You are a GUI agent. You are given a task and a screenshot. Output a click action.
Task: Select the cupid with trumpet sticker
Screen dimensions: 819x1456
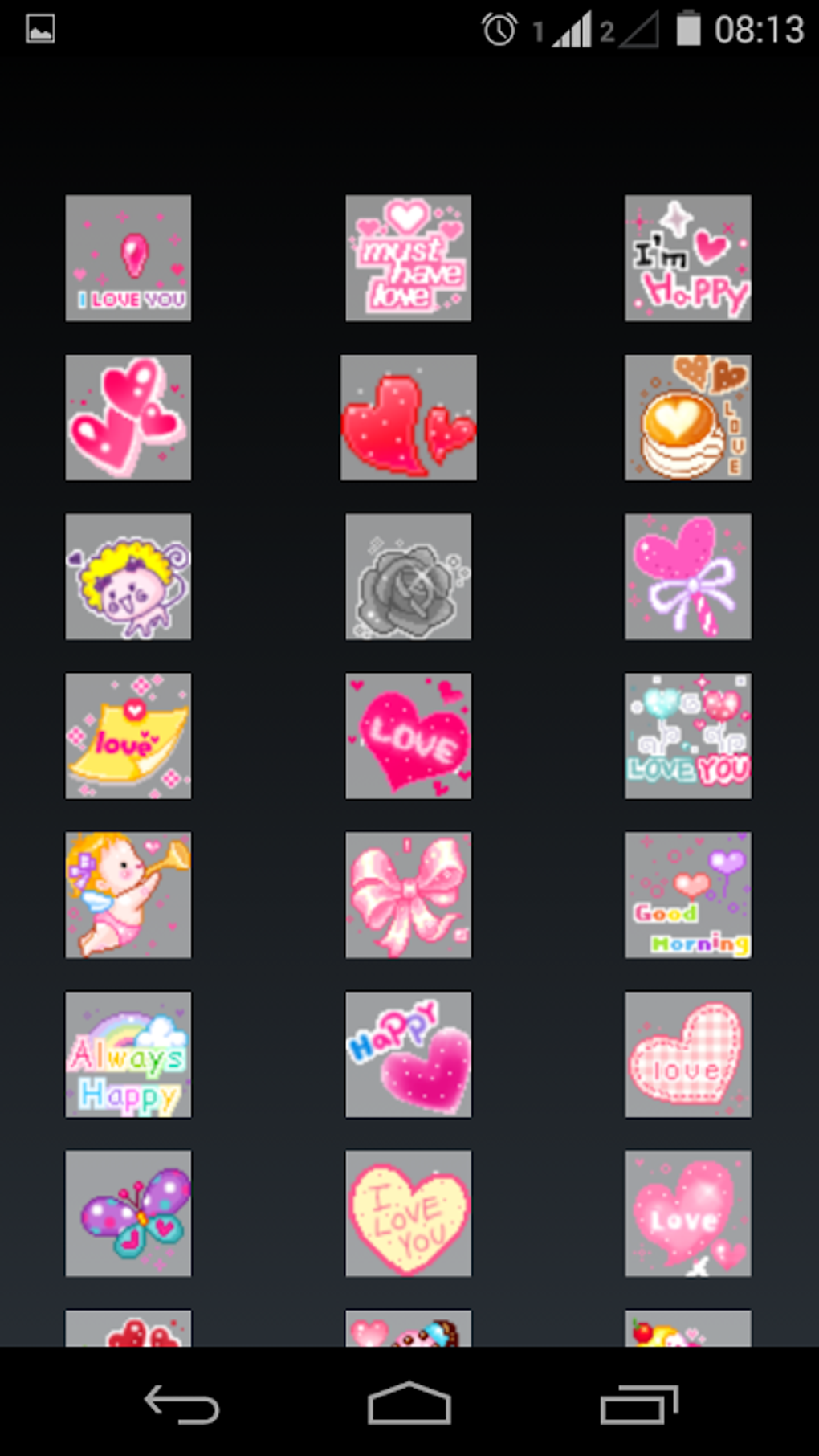[128, 895]
